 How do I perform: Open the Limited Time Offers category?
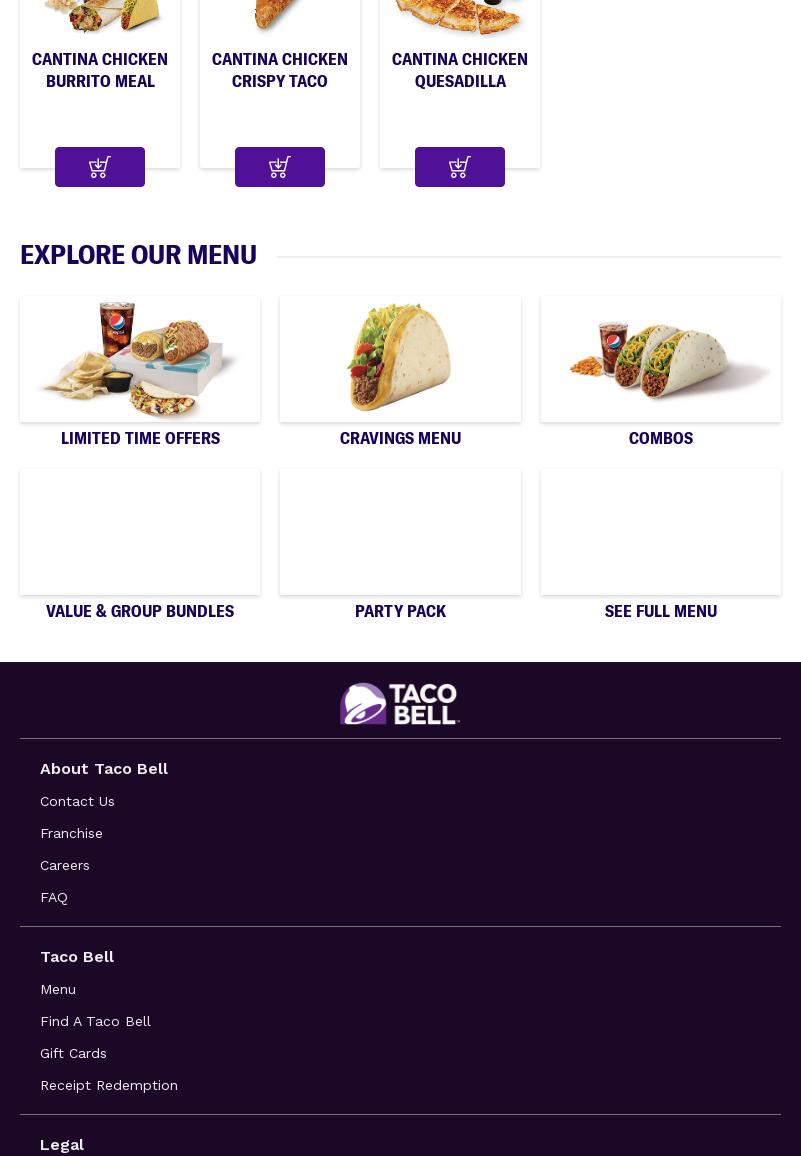(140, 372)
